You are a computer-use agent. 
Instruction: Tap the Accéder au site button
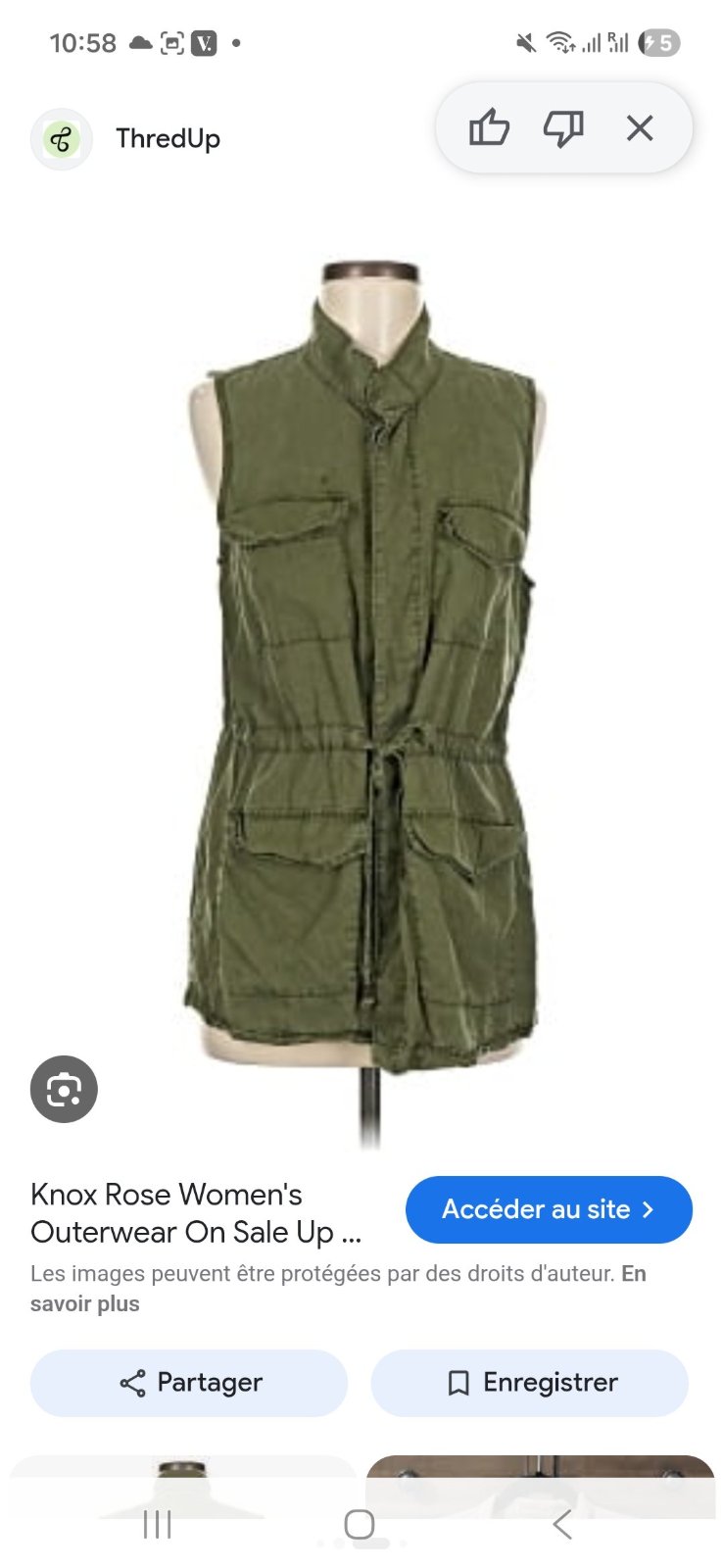(x=549, y=1209)
